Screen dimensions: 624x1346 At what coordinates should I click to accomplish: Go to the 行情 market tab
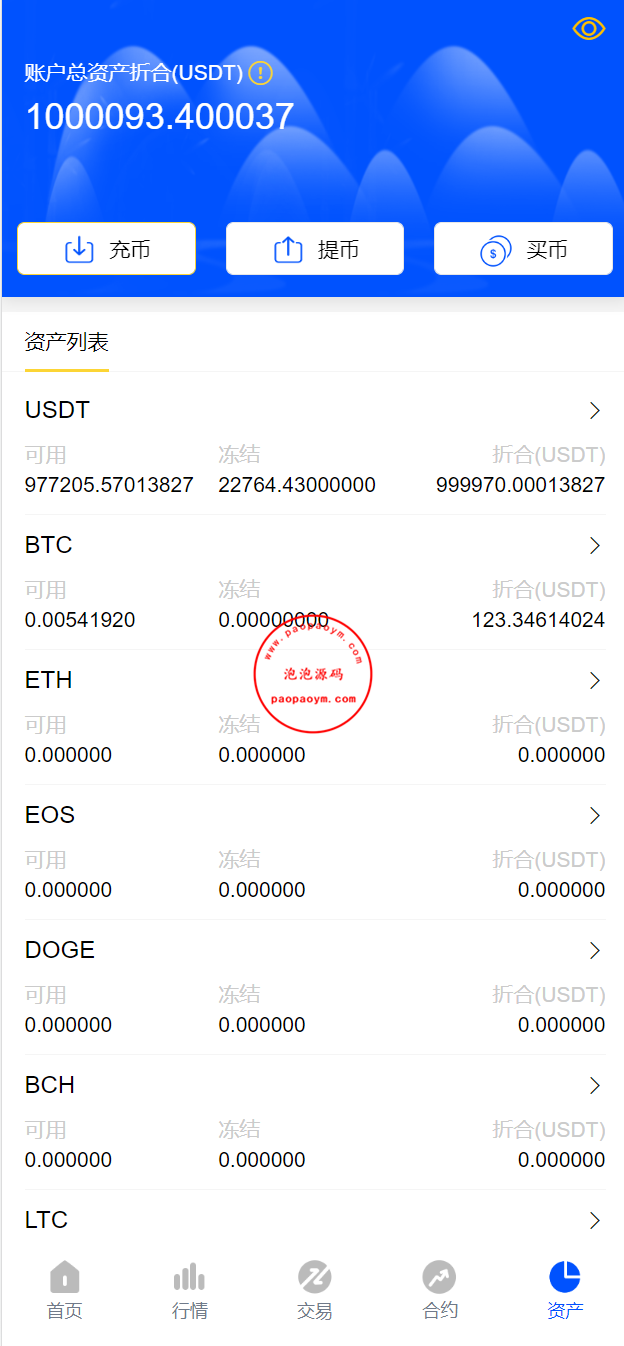click(x=190, y=1290)
